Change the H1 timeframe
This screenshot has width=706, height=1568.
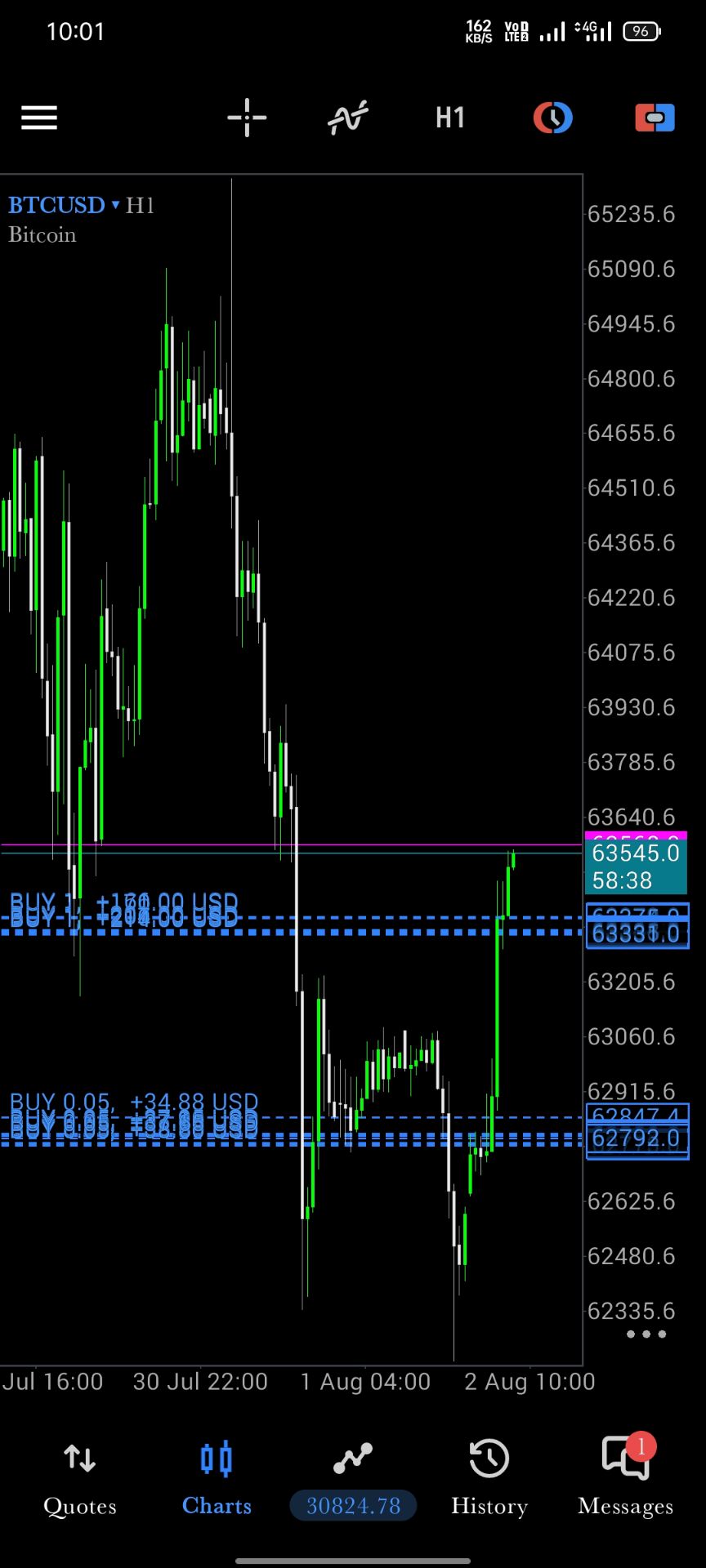tap(450, 118)
